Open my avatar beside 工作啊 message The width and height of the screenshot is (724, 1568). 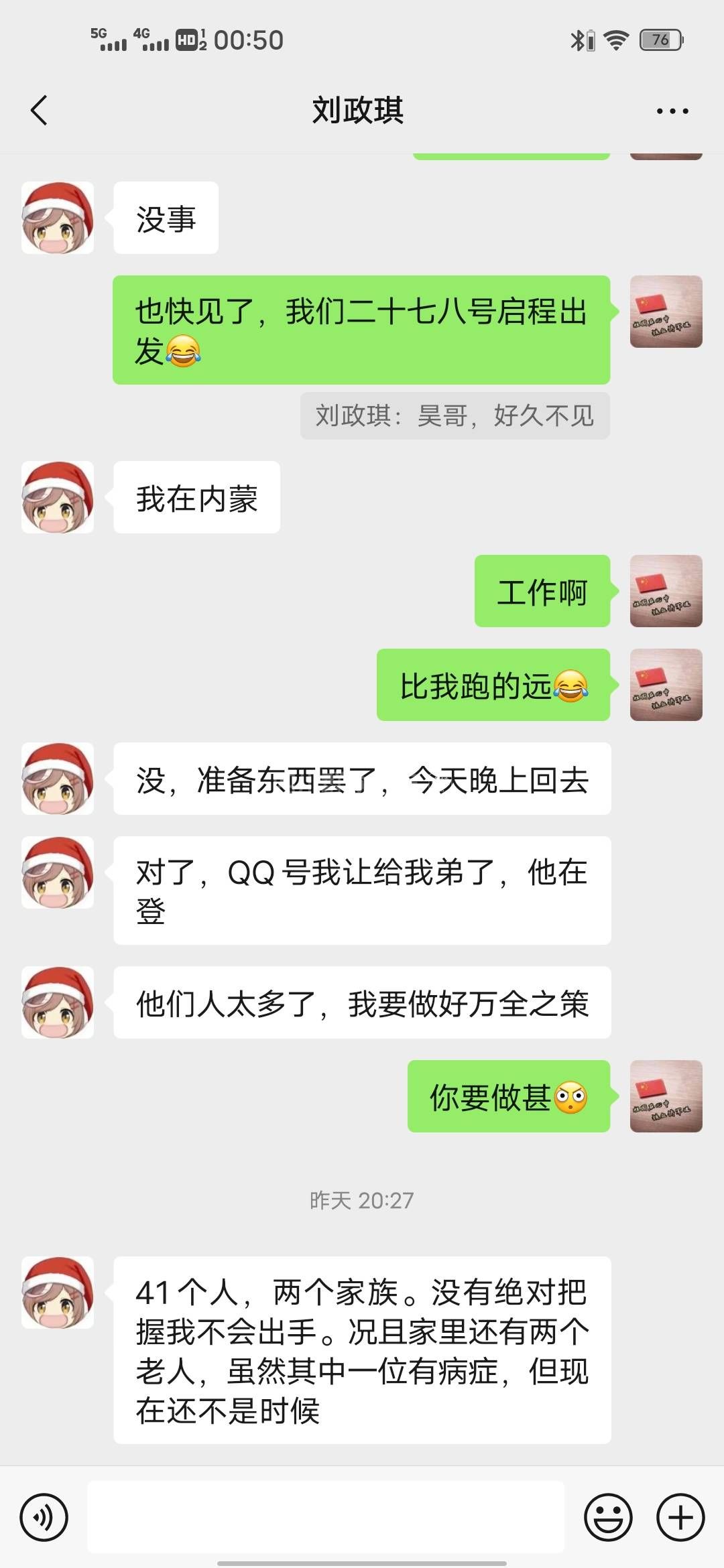[666, 591]
